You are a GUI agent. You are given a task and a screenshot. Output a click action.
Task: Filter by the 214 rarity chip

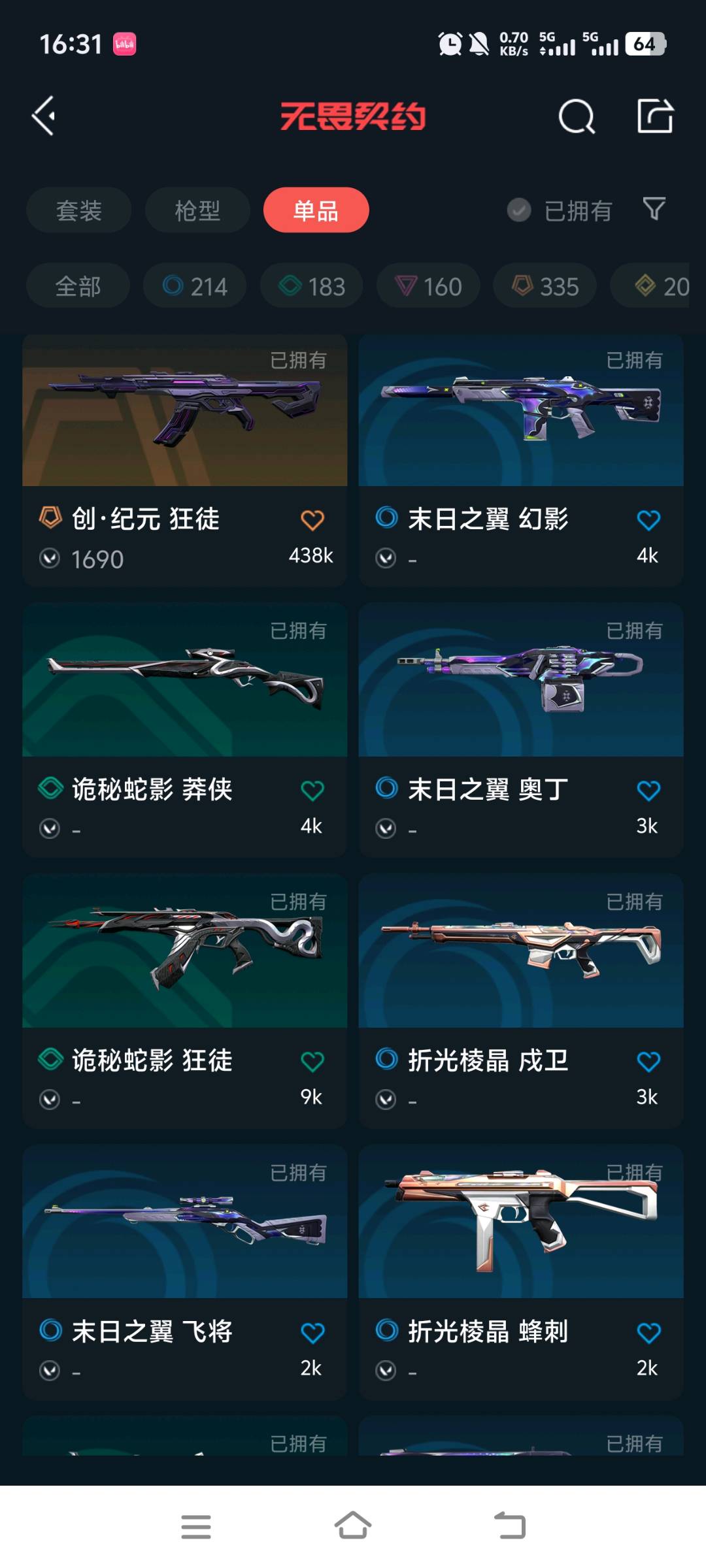pos(195,286)
